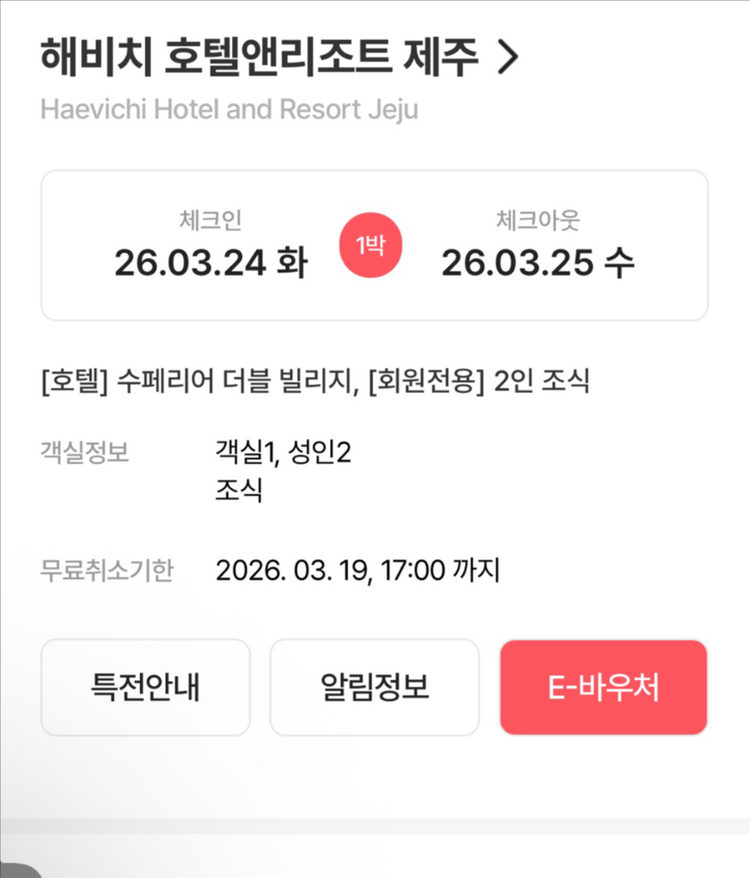Click the hotel name 해비치 호텔앤리조트 제주
This screenshot has height=878, width=750.
point(265,58)
